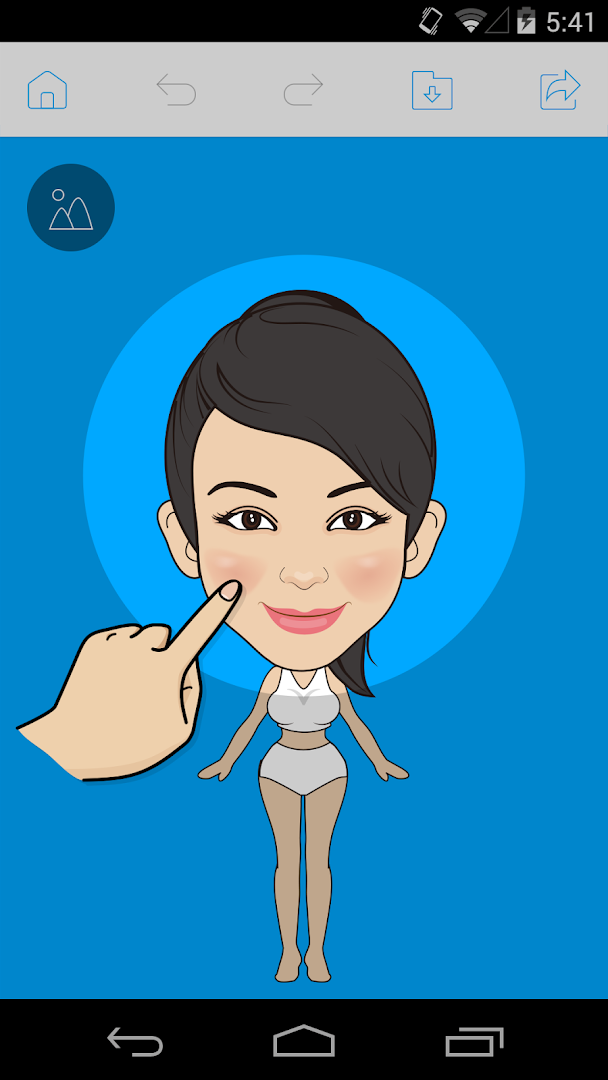Redo the last change
The image size is (608, 1080).
(303, 90)
